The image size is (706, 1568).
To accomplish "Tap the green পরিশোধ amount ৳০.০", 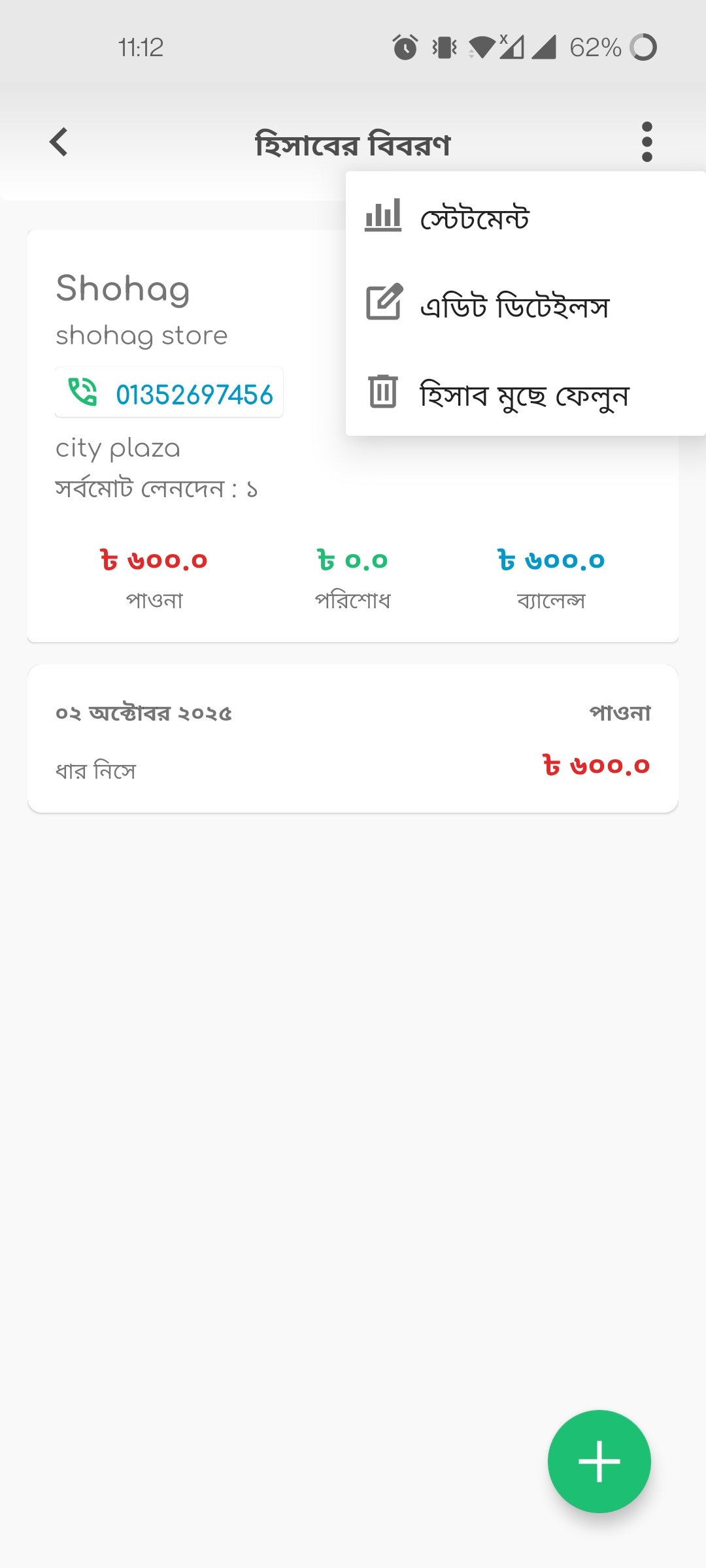I will pyautogui.click(x=352, y=561).
